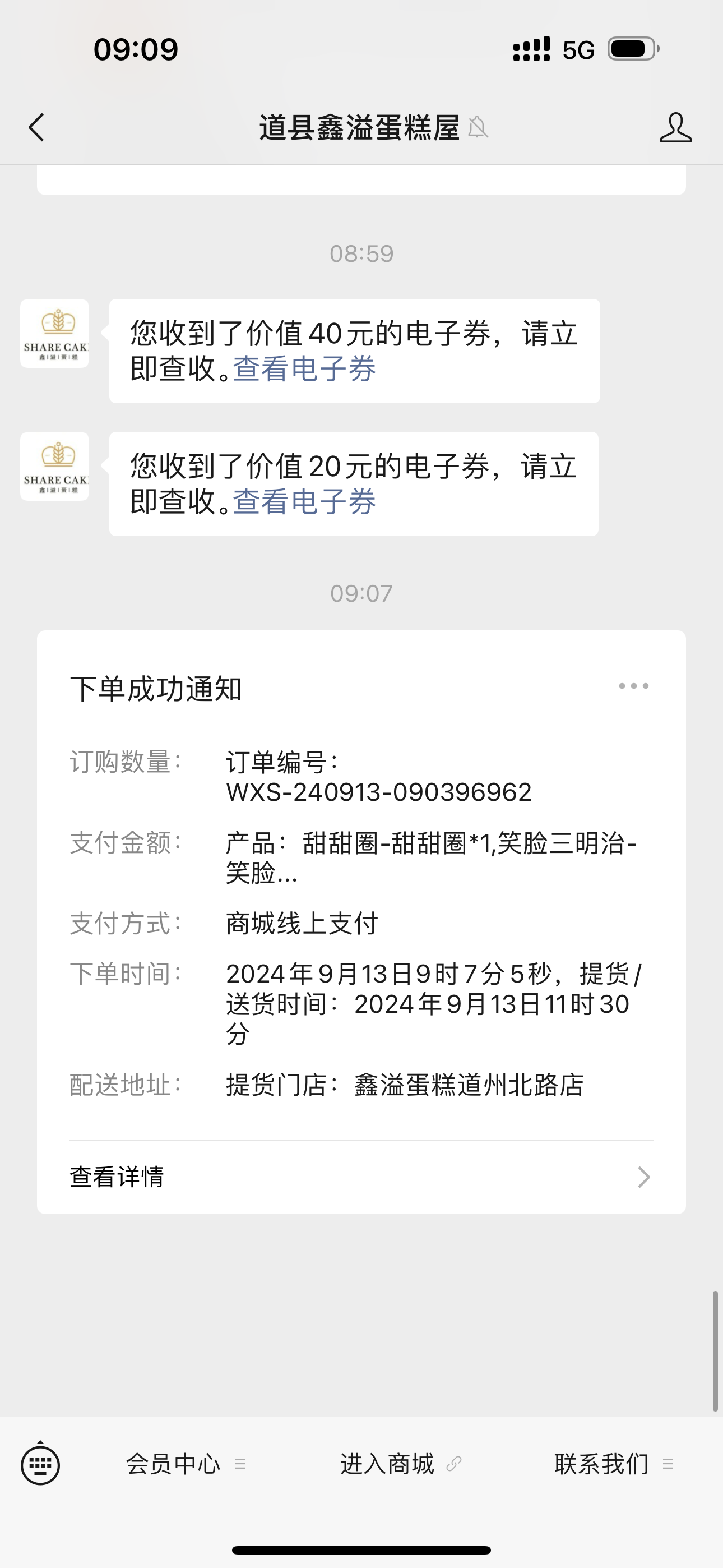
Task: Open 查看电子券 link in 40元 message
Action: [304, 369]
